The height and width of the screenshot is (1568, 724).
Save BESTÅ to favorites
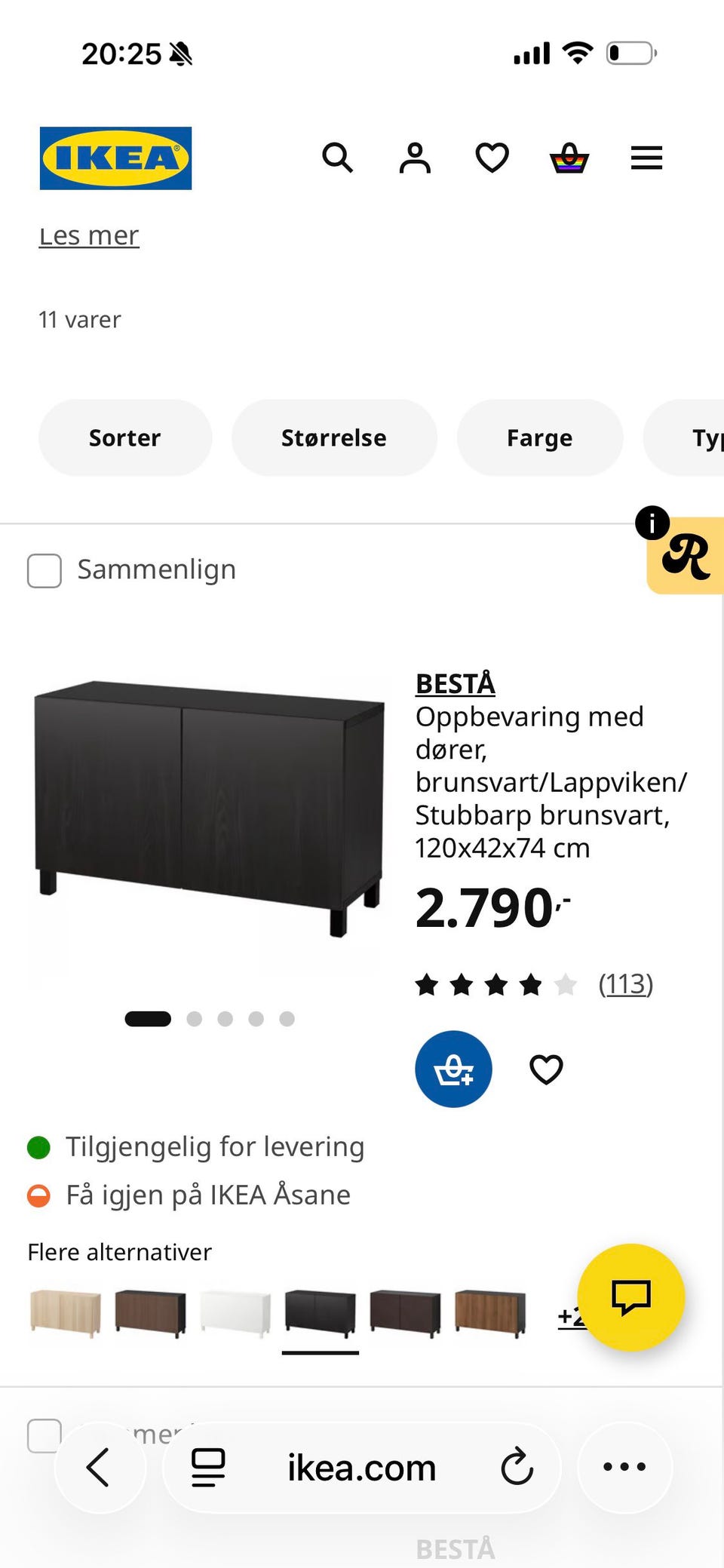[546, 1069]
